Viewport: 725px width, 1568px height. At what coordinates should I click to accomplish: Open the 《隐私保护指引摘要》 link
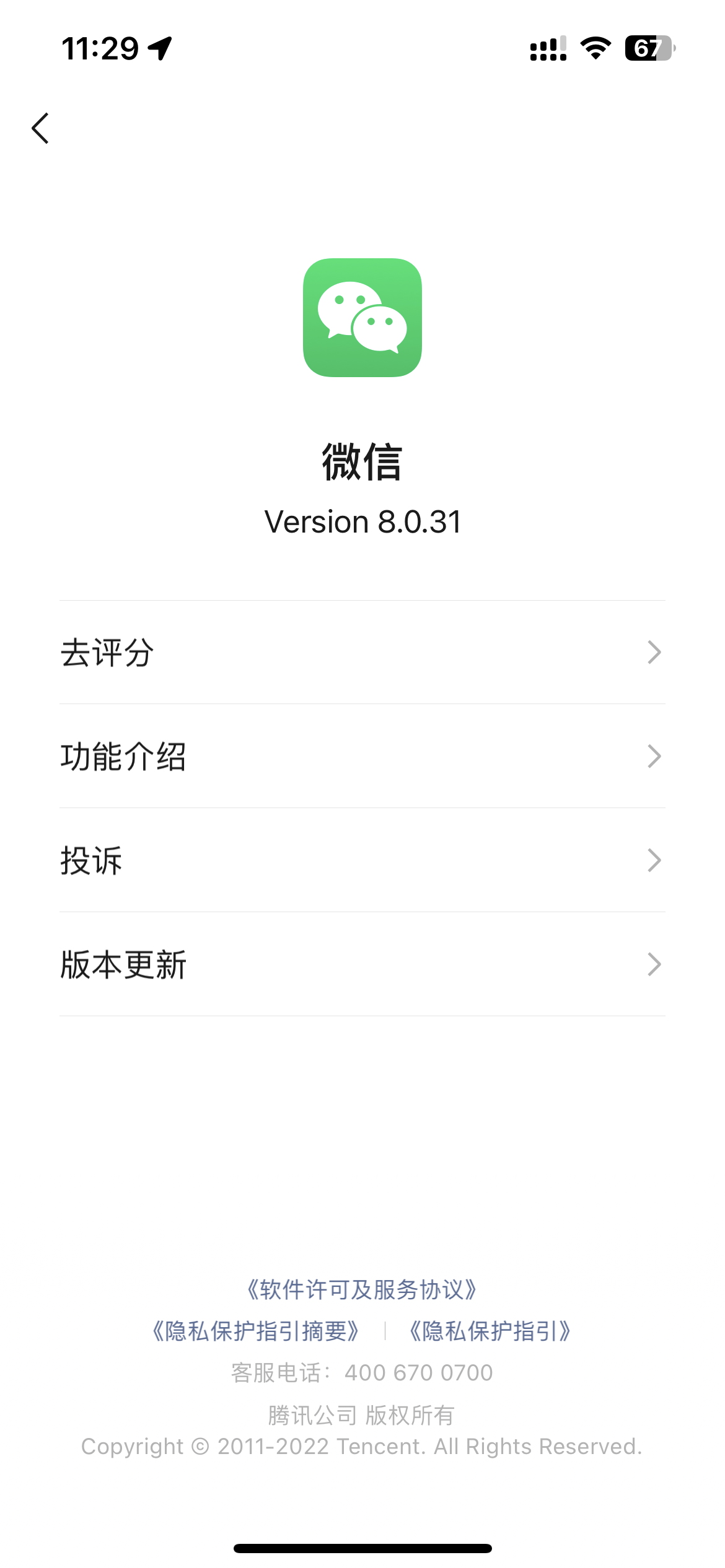[x=256, y=1331]
